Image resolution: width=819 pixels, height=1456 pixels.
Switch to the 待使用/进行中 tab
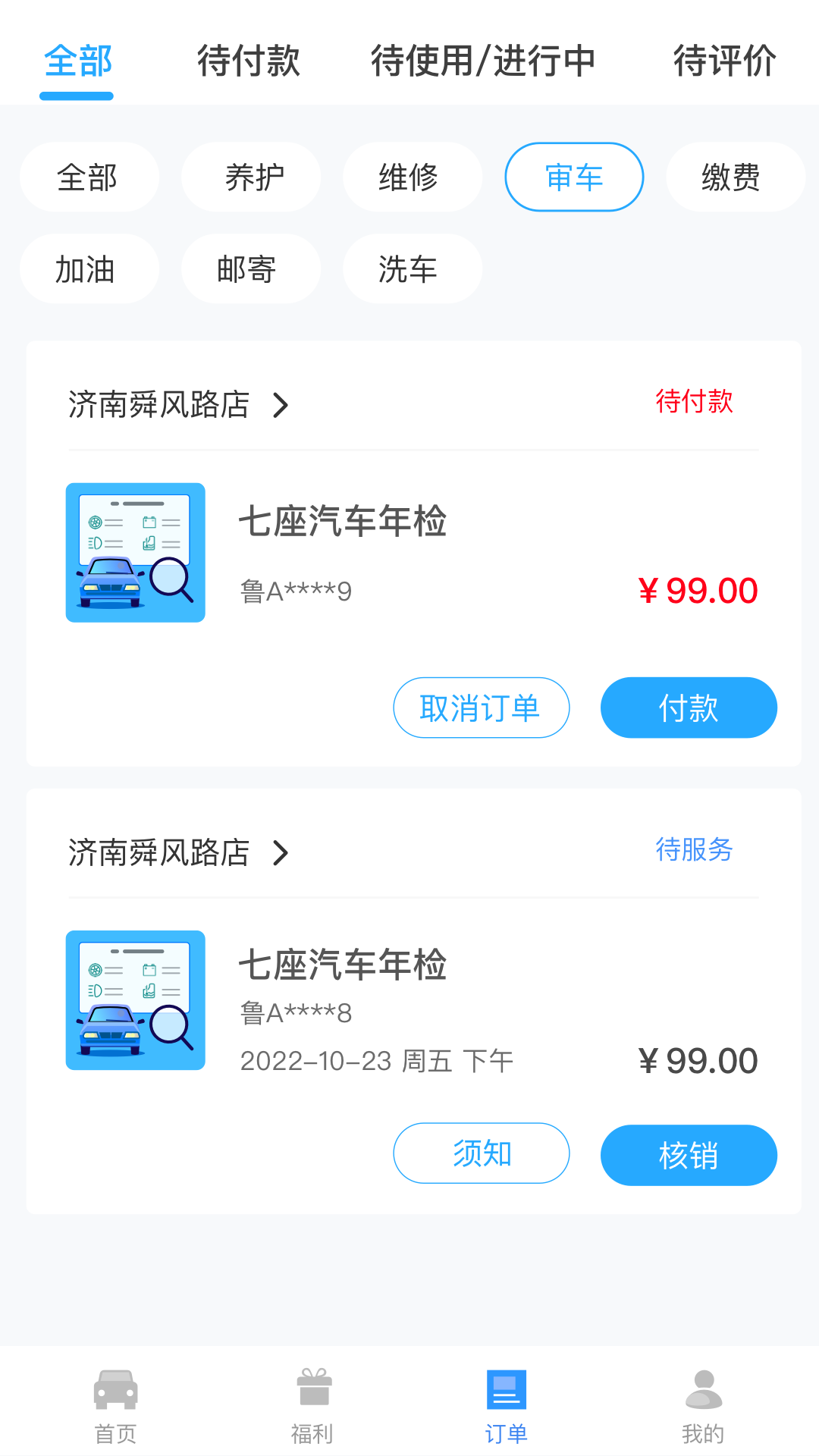tap(483, 61)
